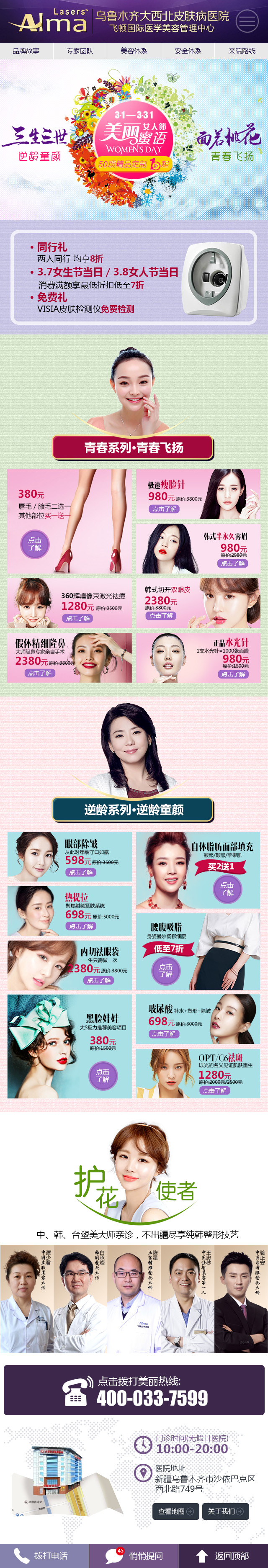
Task: Tap 查看地图 to view map
Action: click(x=175, y=1511)
